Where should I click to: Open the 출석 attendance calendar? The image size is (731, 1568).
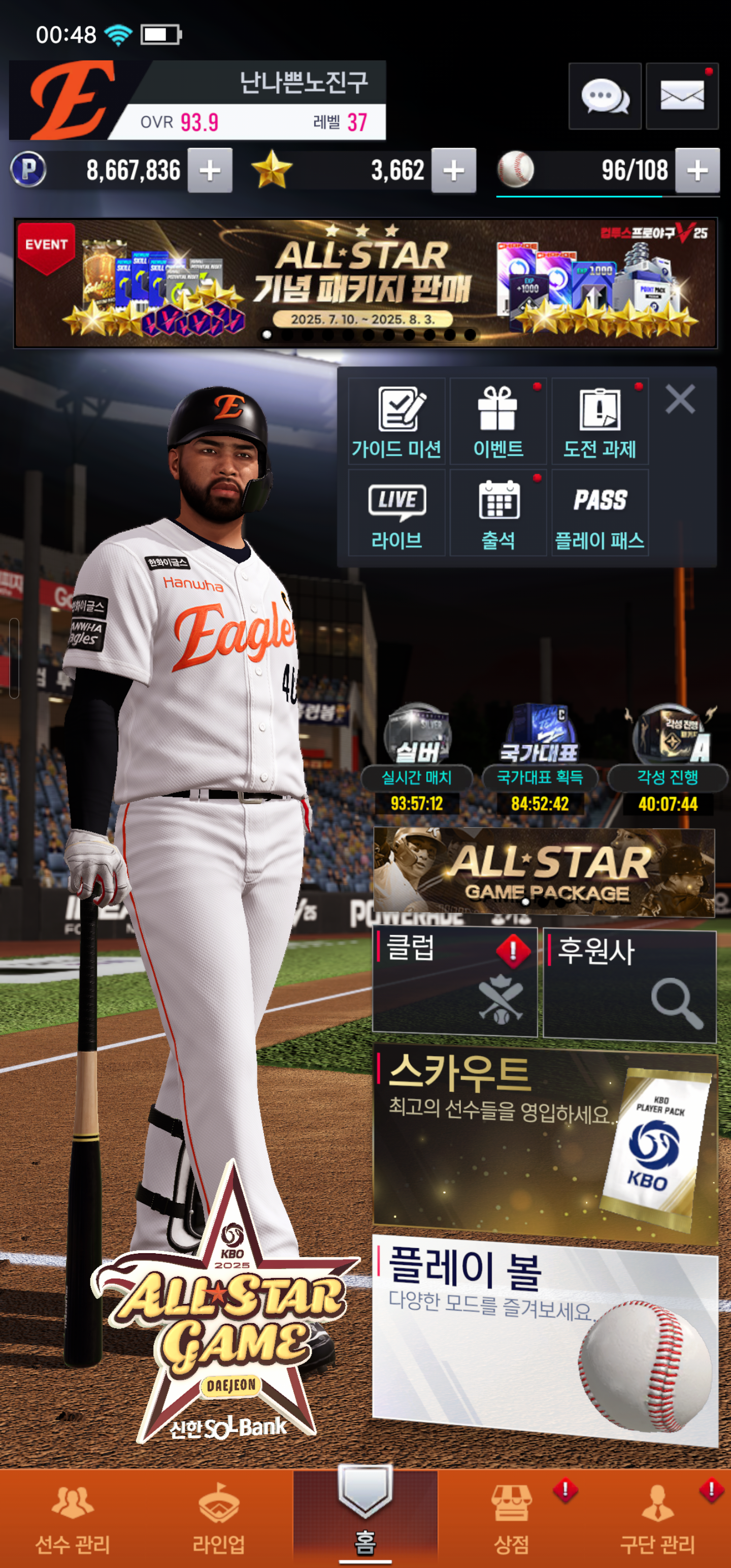coord(498,512)
